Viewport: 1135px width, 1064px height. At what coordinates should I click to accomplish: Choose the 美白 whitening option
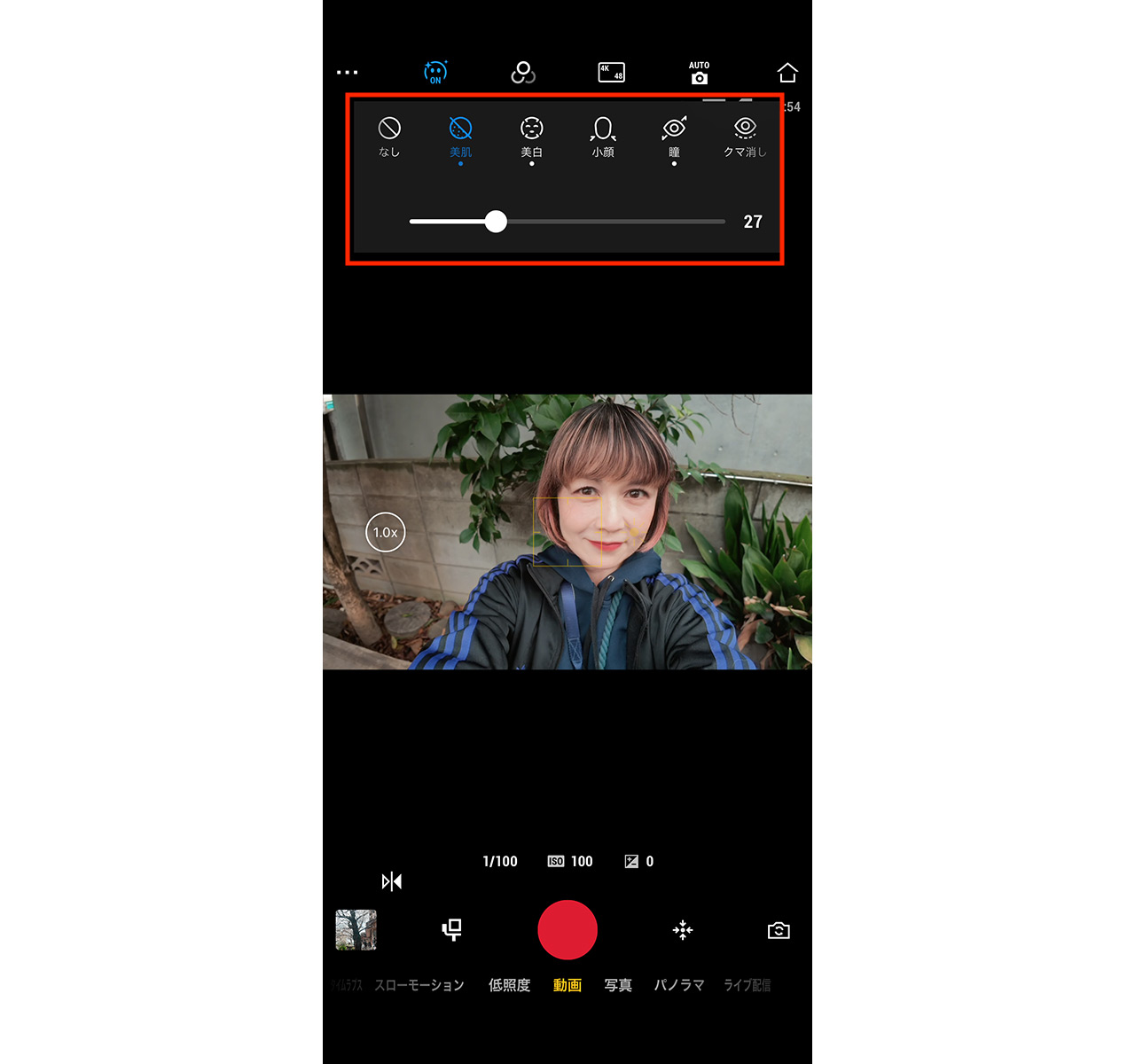531,137
